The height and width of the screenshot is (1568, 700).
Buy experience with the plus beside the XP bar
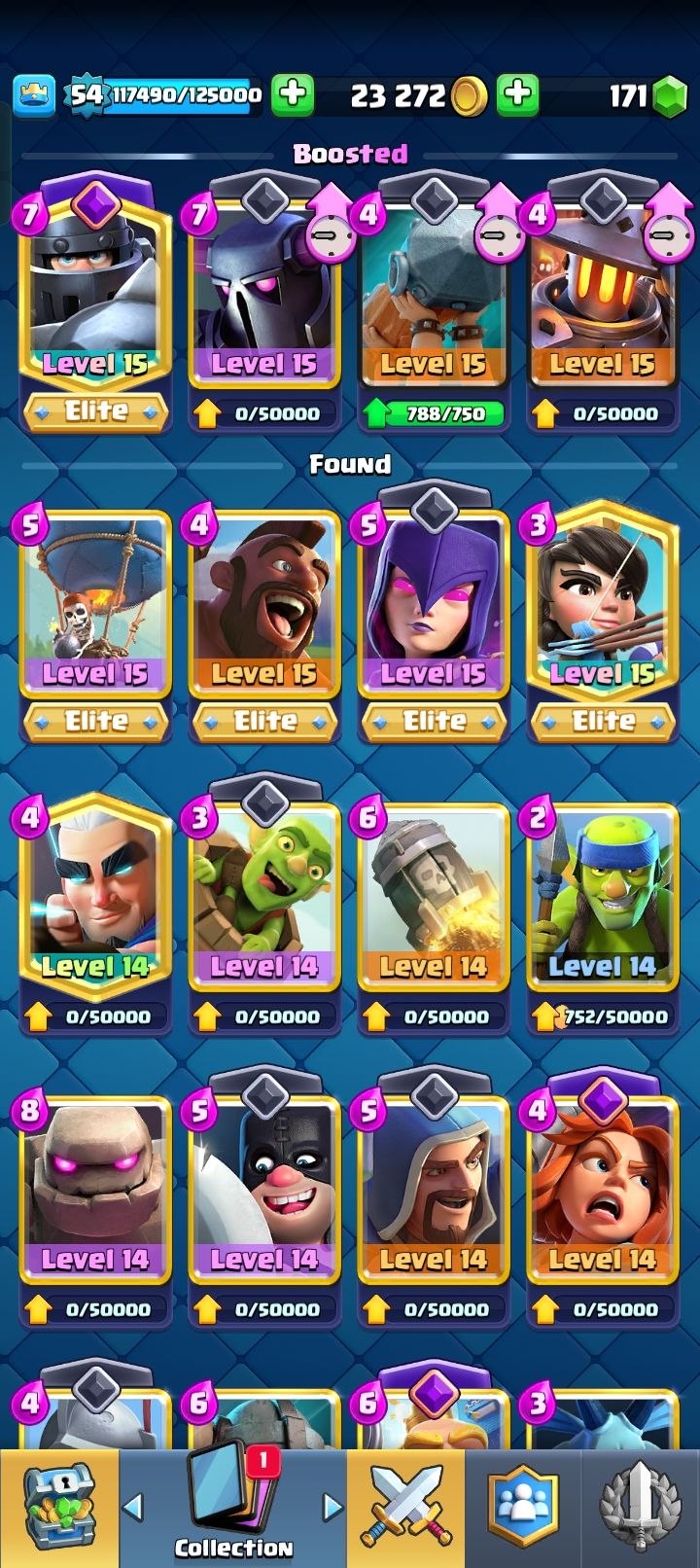(x=292, y=94)
